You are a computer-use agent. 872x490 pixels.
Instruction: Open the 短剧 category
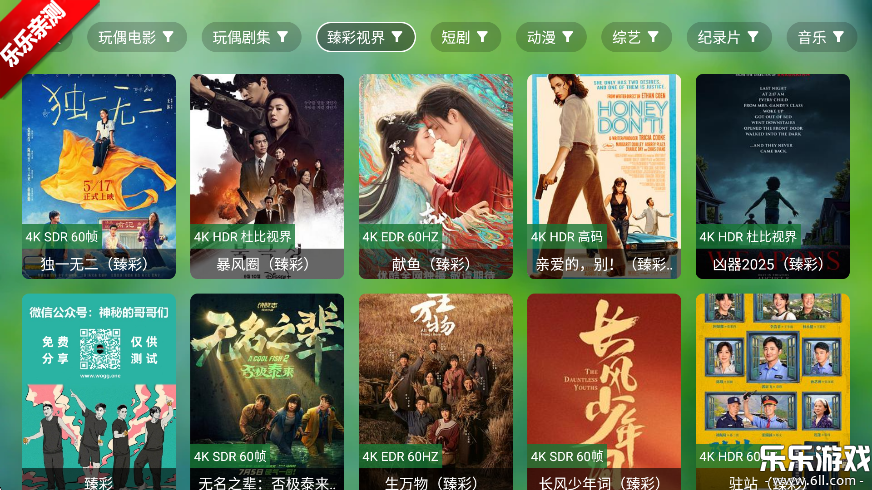point(465,38)
